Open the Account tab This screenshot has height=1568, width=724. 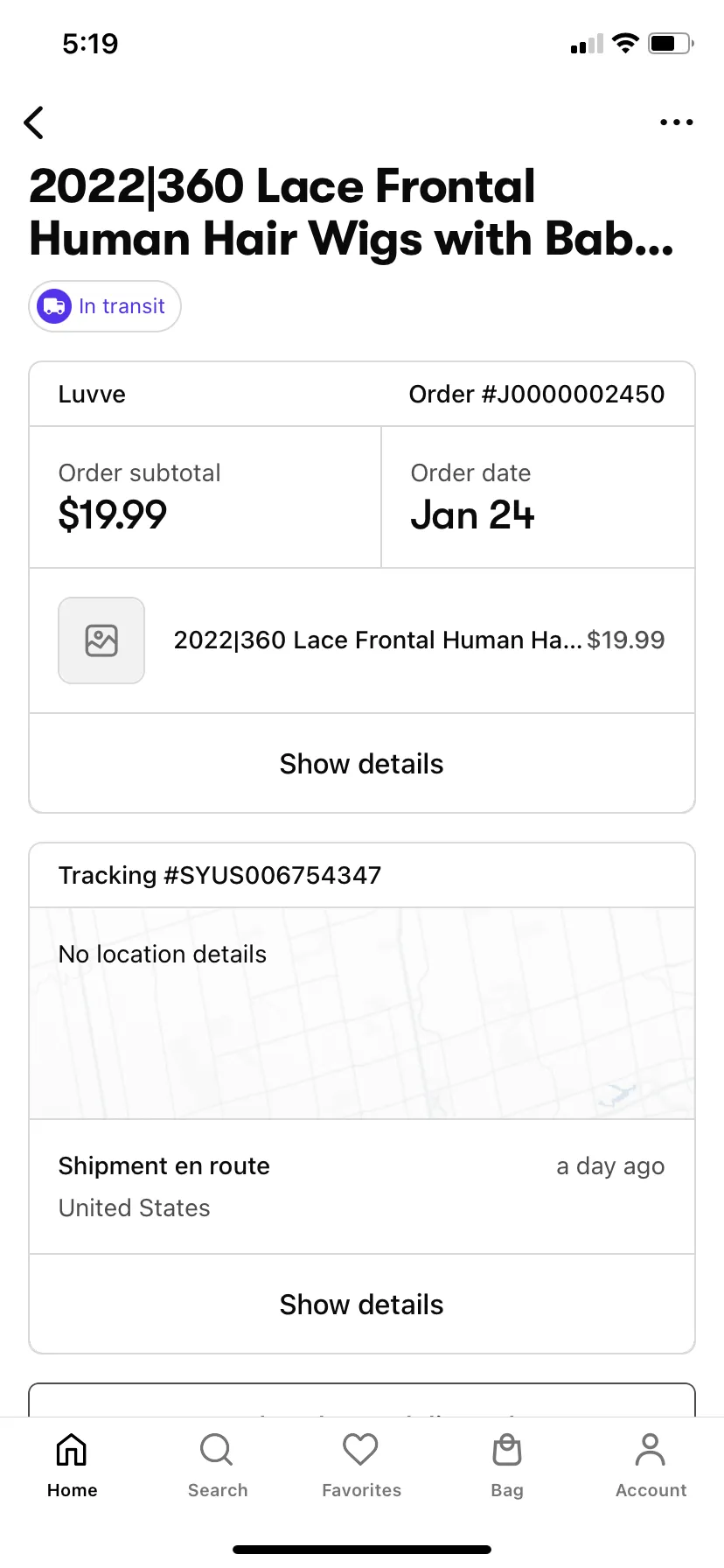(651, 1466)
